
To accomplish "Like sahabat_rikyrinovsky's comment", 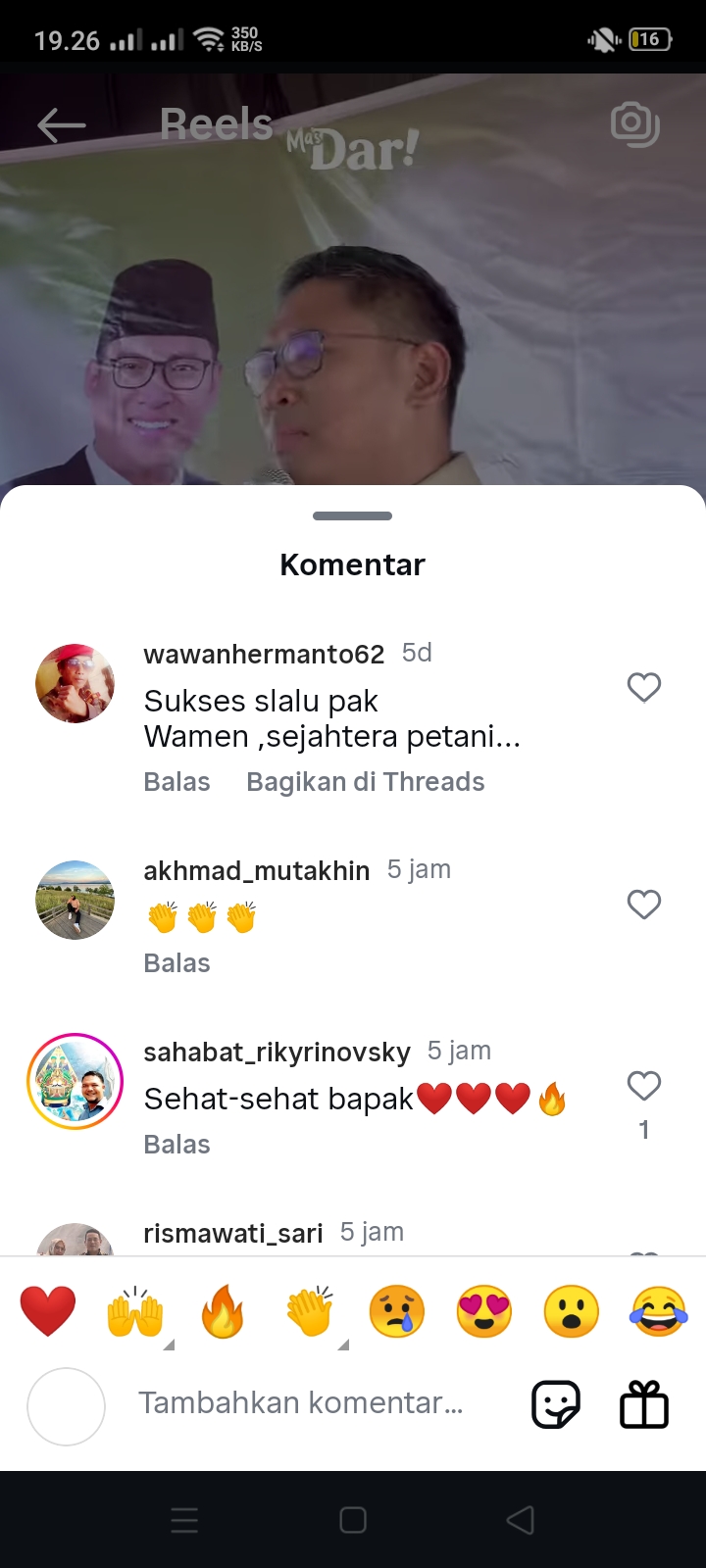I will (x=644, y=1085).
